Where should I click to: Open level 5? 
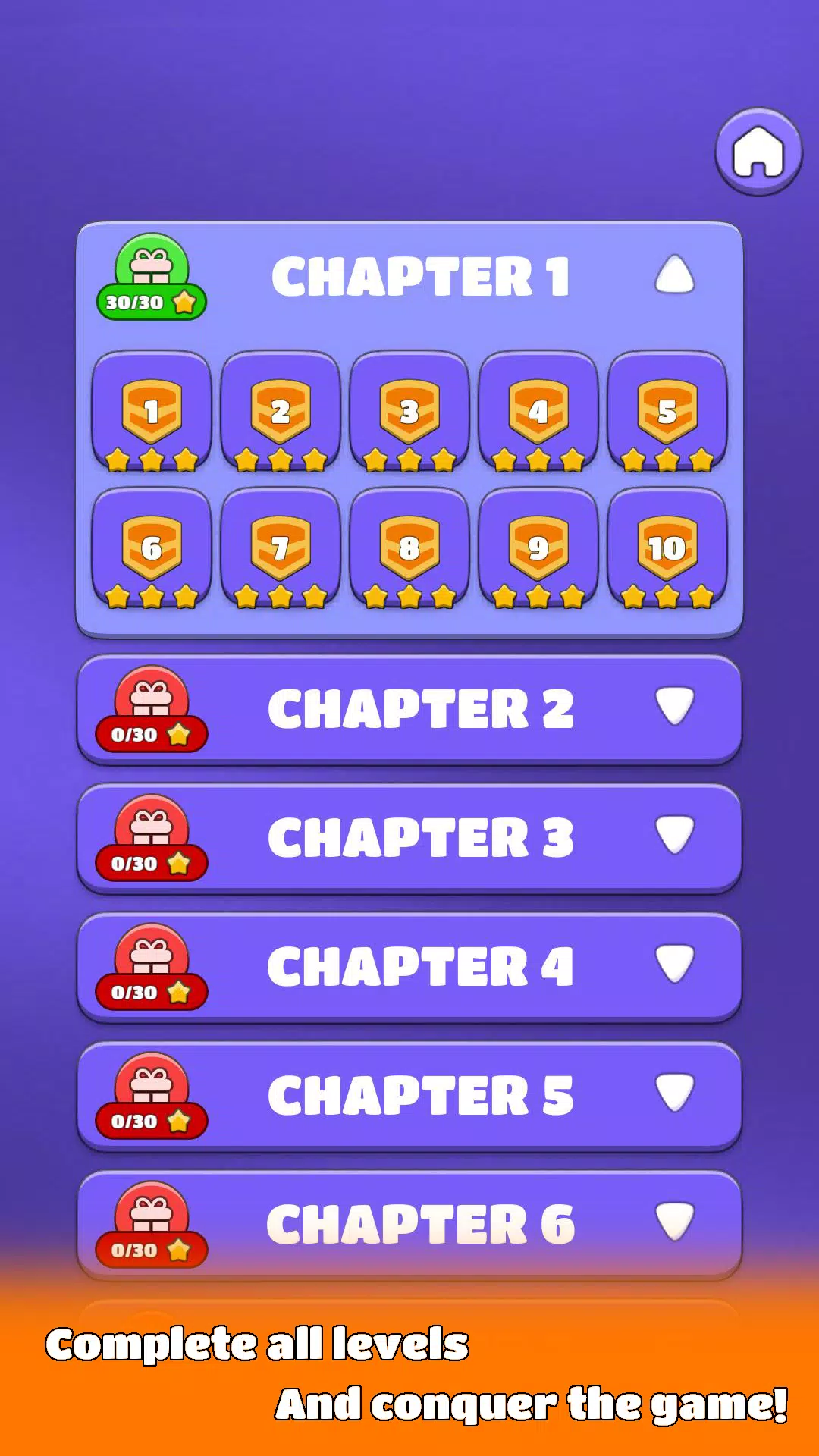667,412
